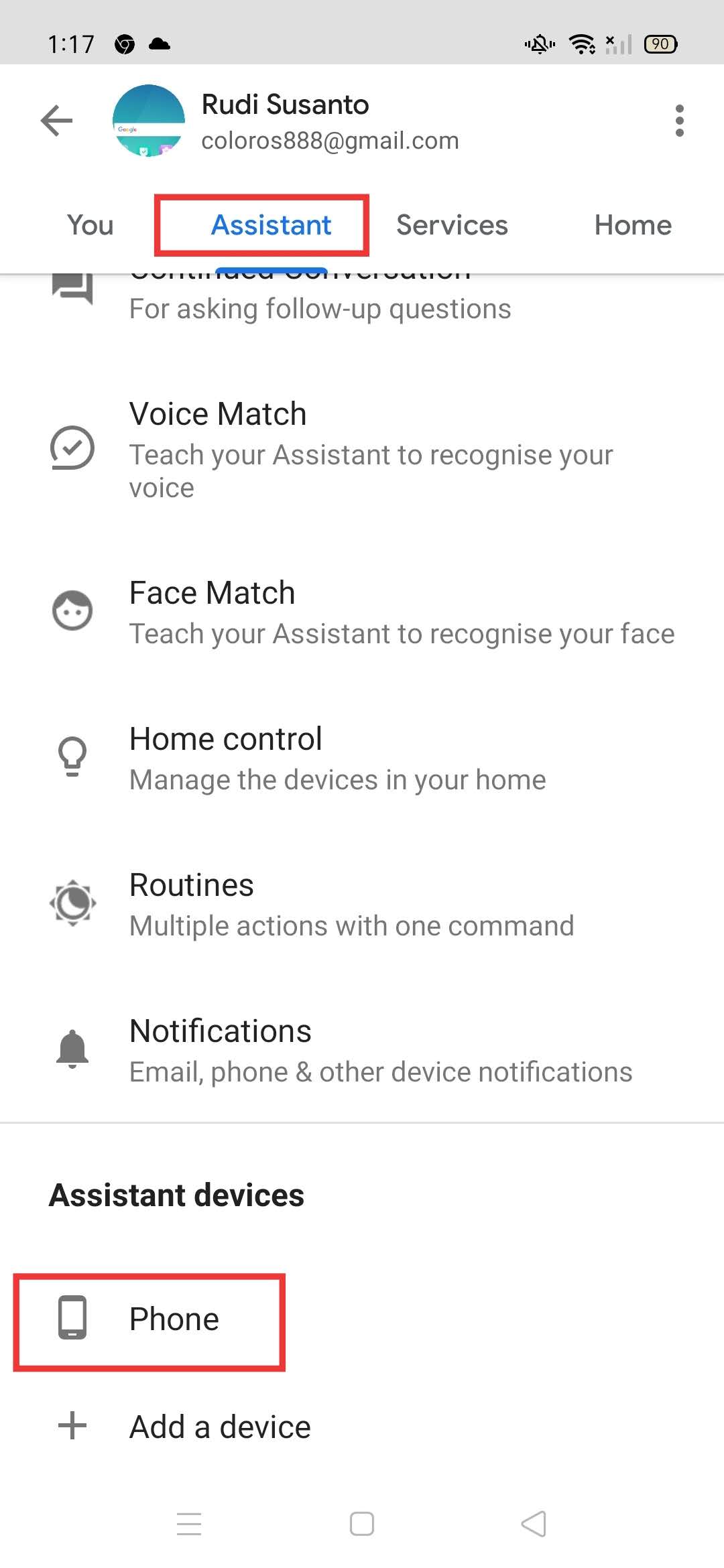Switch to the Services tab
The image size is (724, 1568).
452,225
